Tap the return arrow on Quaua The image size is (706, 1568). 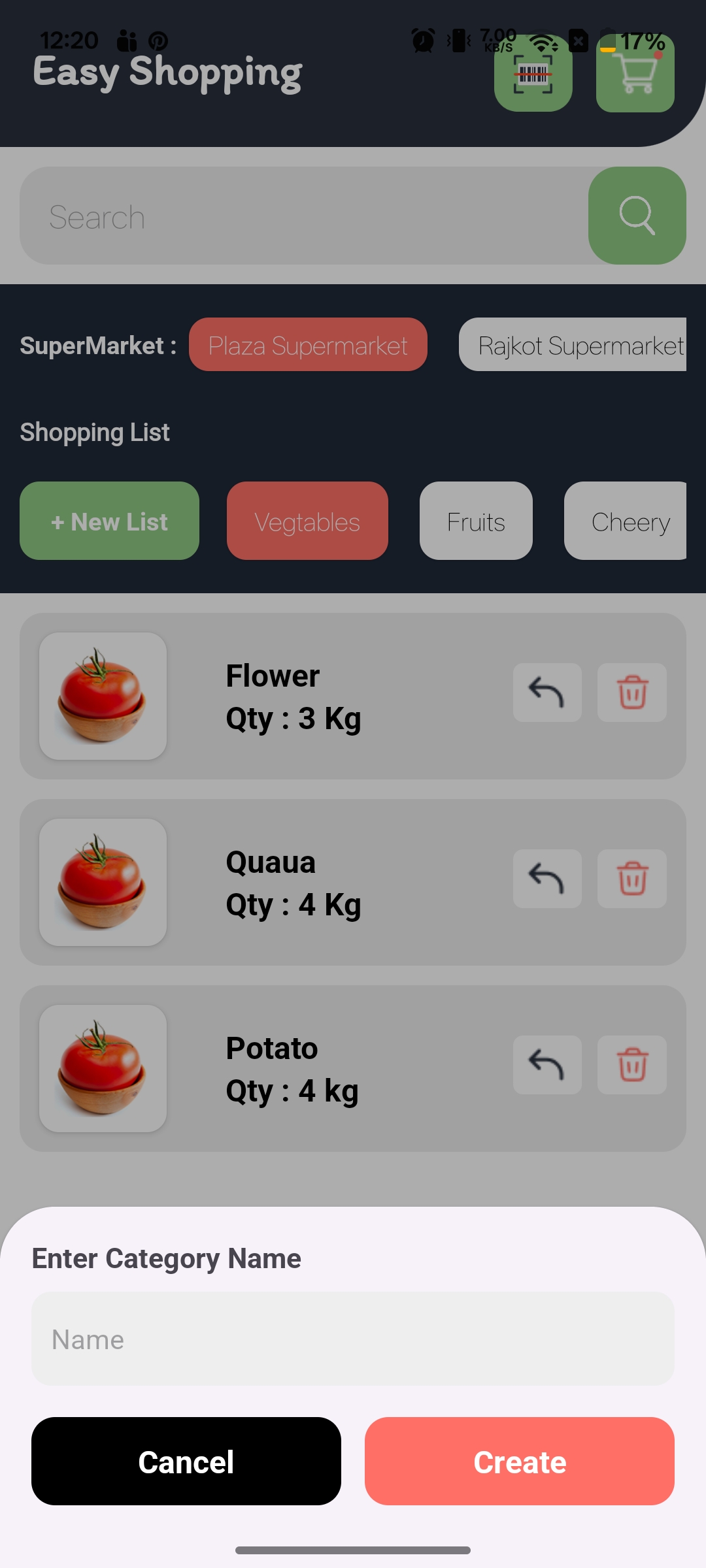click(x=547, y=879)
